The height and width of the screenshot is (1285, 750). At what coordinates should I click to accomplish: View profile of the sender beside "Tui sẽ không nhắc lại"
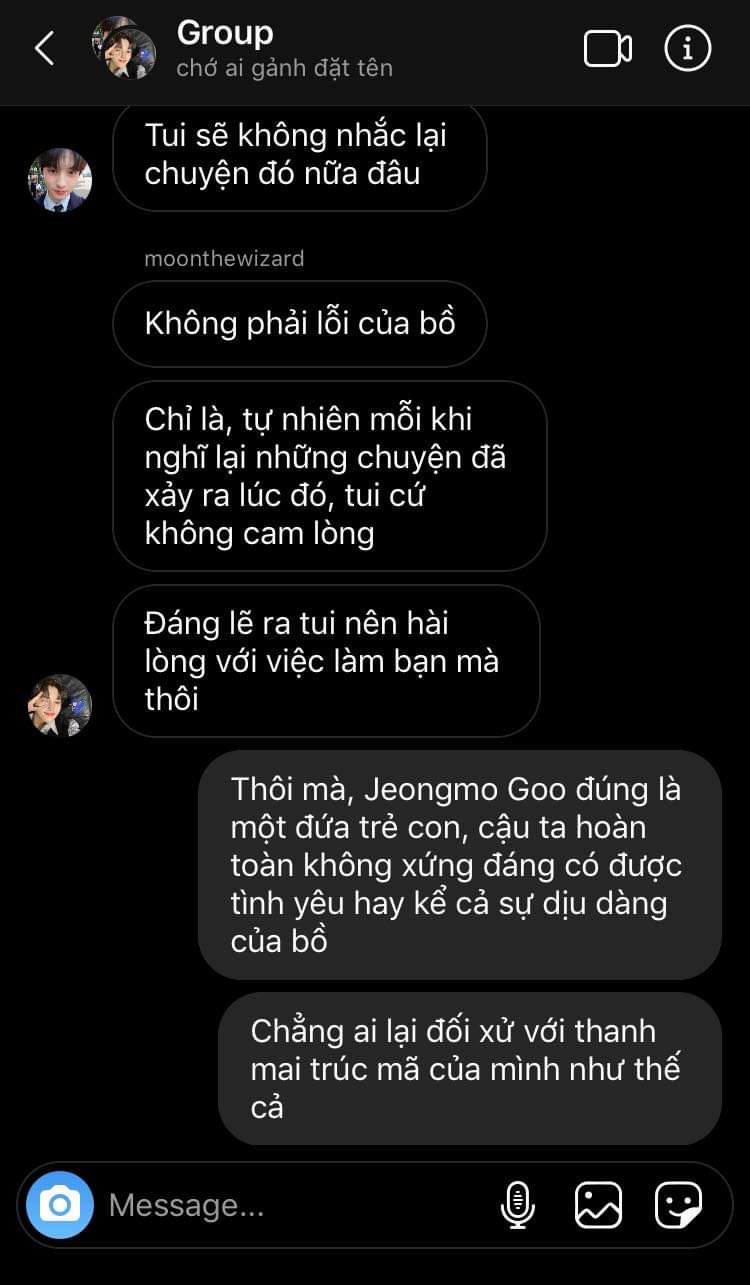click(60, 180)
